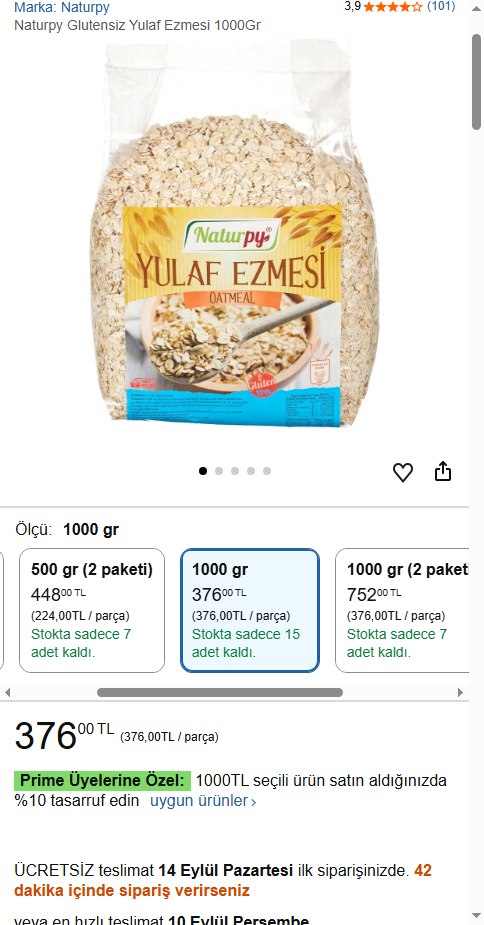484x925 pixels.
Task: Open the oatmeal product image
Action: (x=234, y=233)
